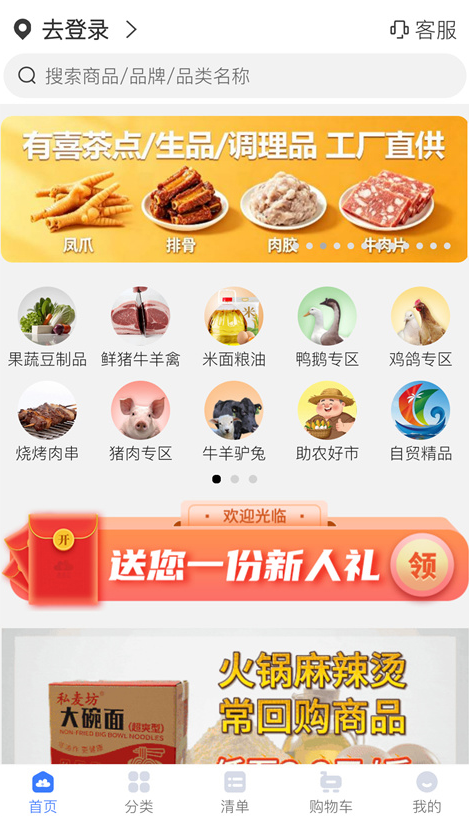Open the 有喜茶点 factory direct banner
The image size is (469, 818).
click(x=234, y=189)
